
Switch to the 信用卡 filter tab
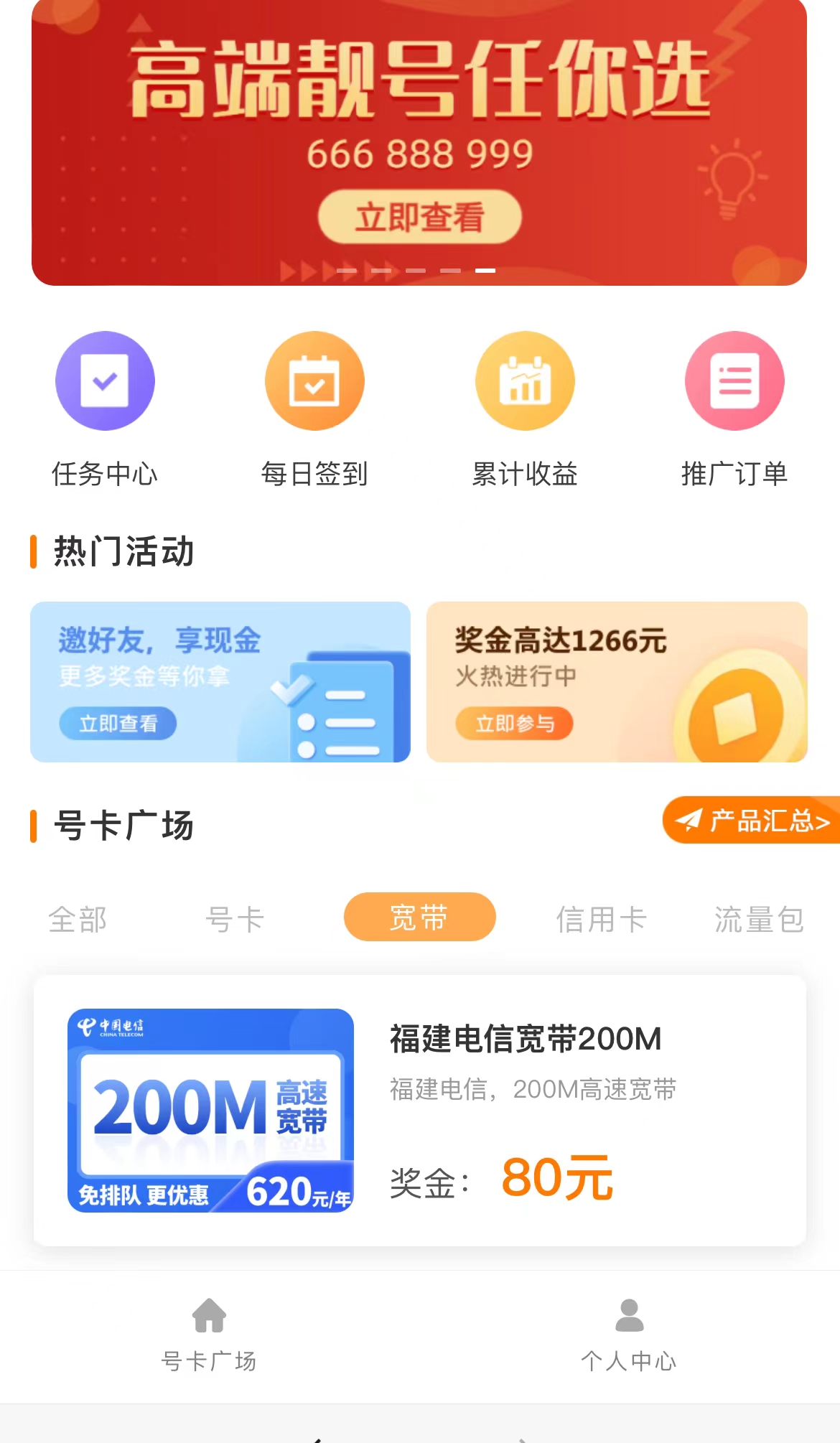pyautogui.click(x=602, y=919)
